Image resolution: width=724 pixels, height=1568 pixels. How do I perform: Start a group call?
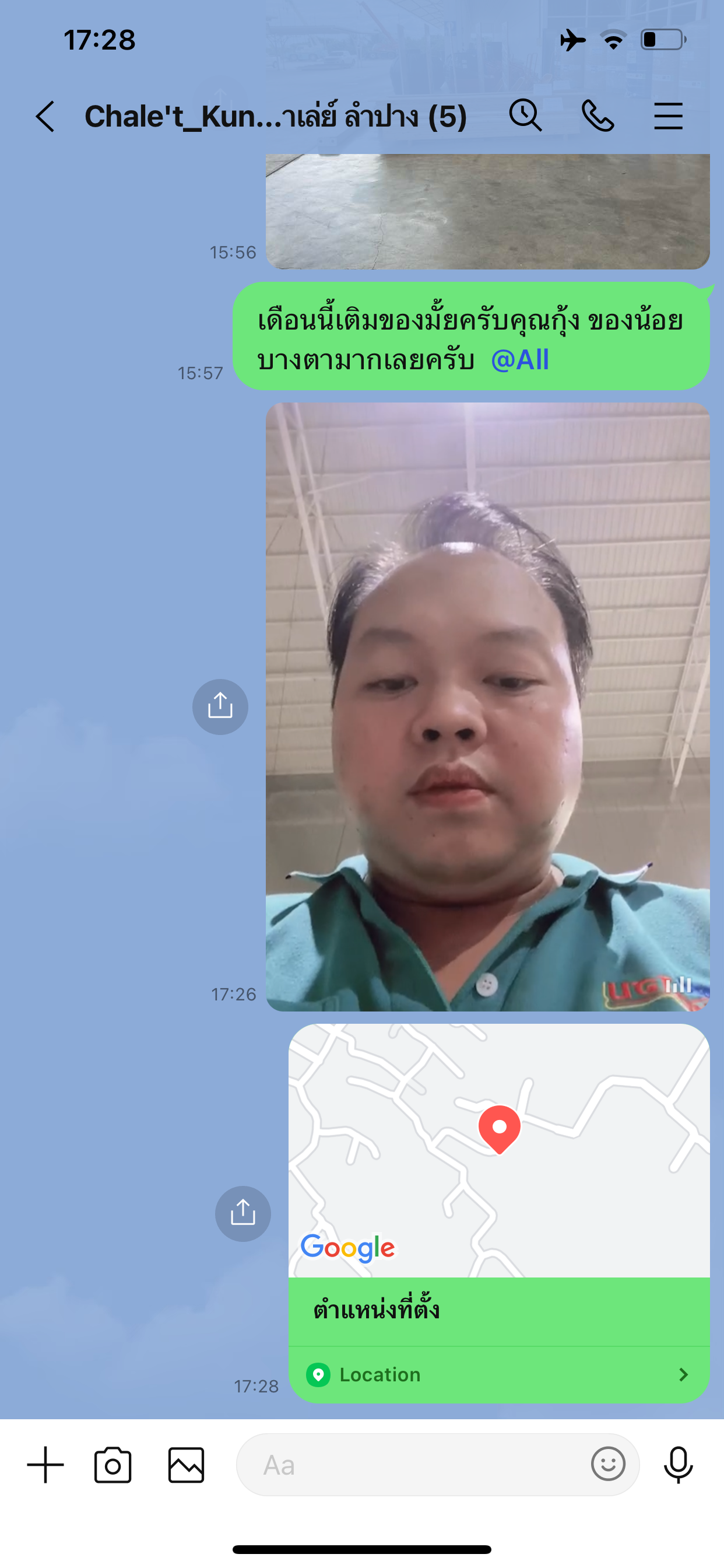click(x=598, y=116)
